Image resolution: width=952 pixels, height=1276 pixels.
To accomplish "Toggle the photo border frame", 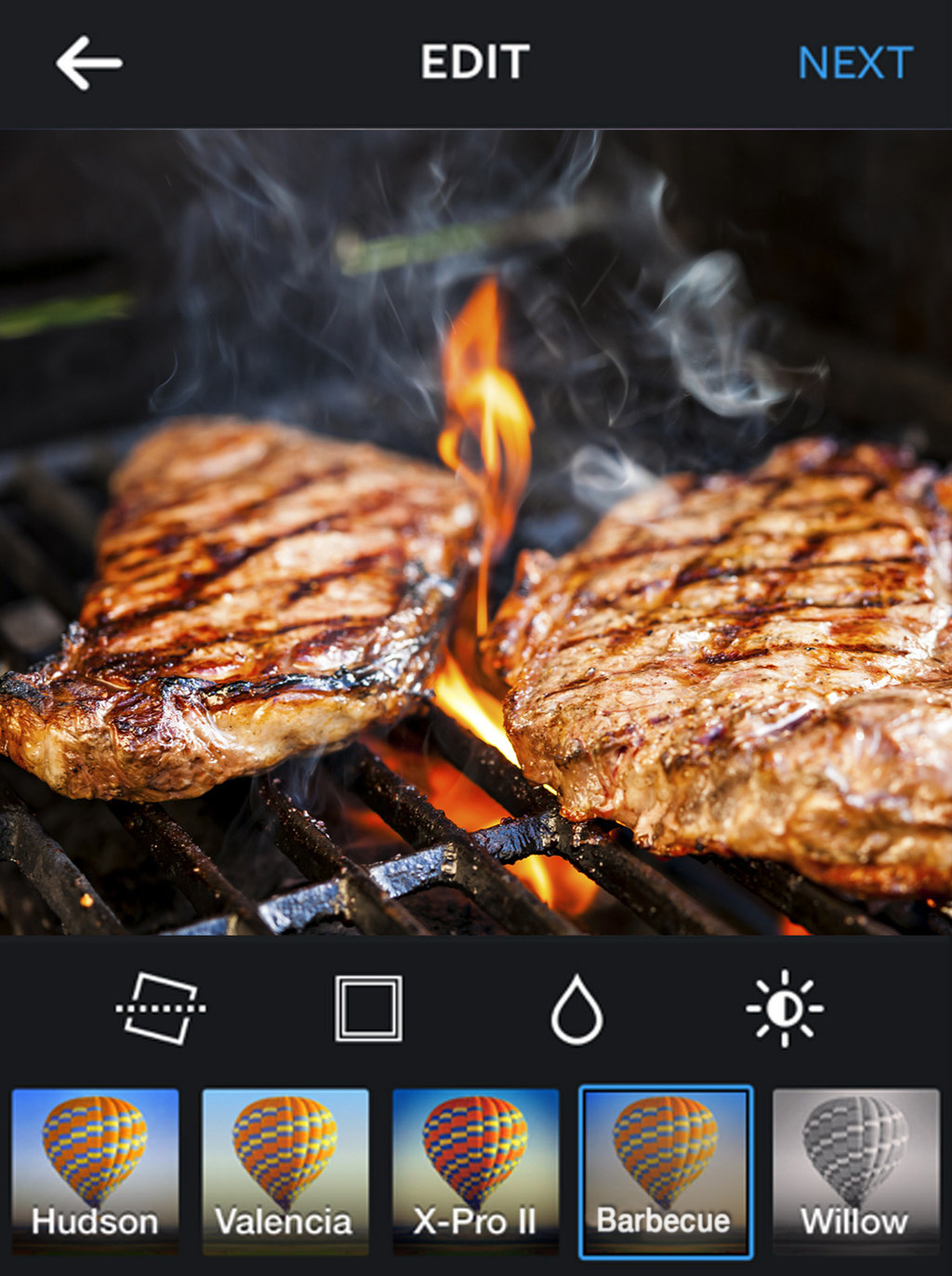I will click(368, 1008).
